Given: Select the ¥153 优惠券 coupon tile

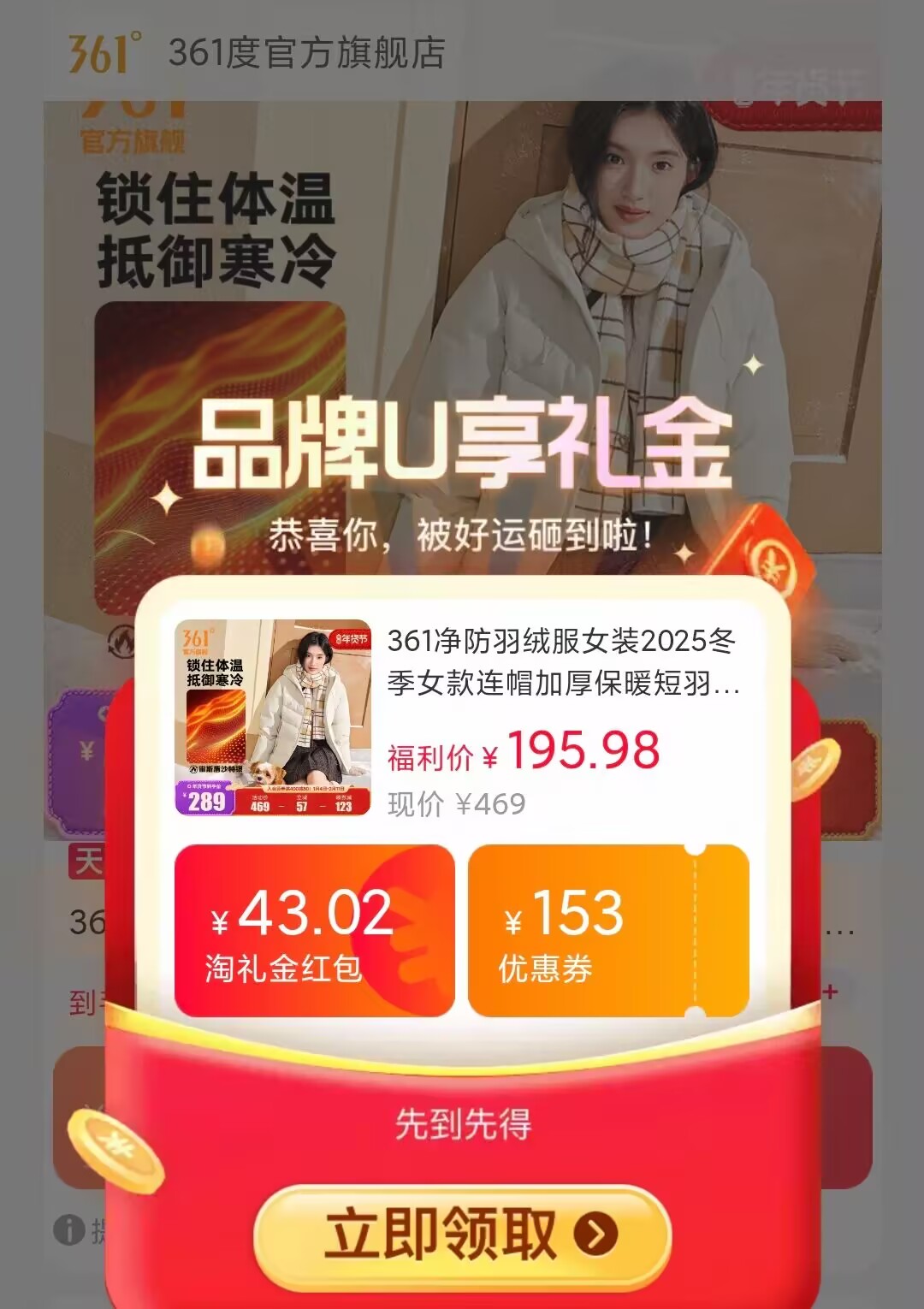Looking at the screenshot, I should tap(607, 931).
